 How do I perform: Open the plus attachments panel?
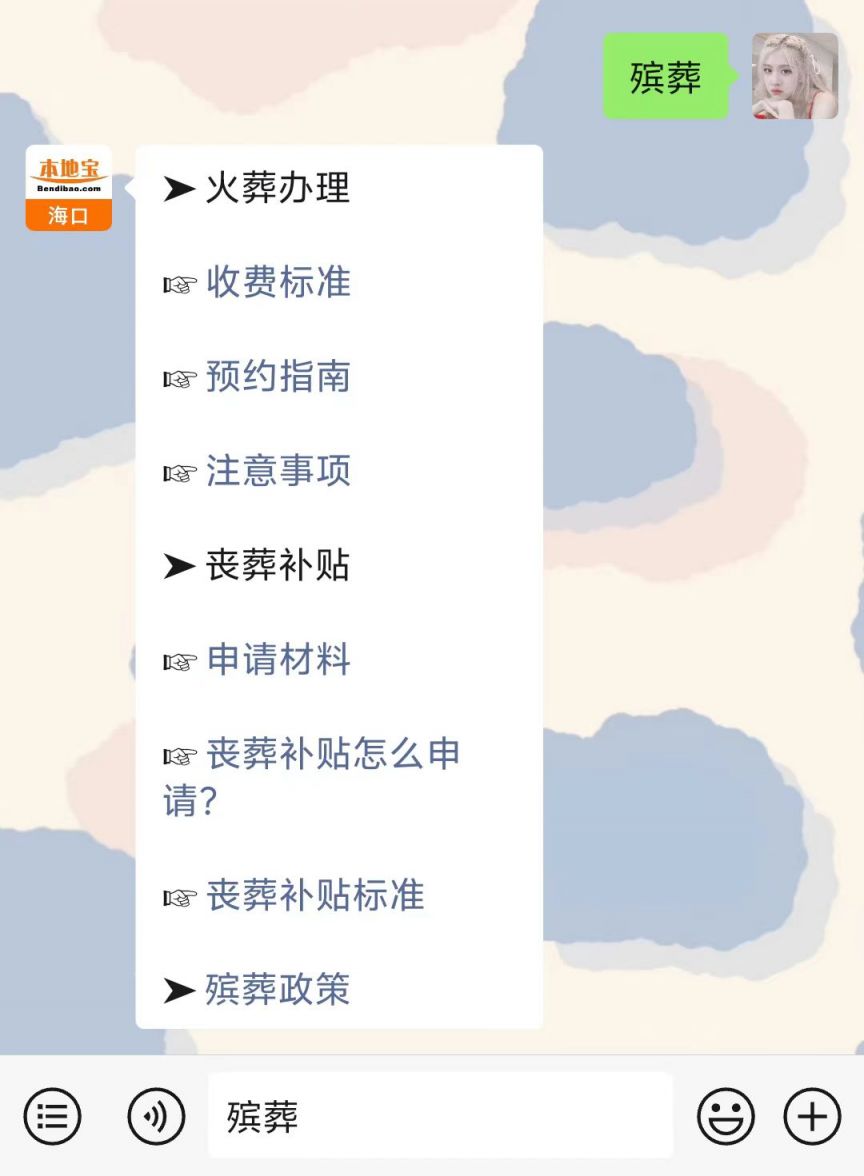812,1116
